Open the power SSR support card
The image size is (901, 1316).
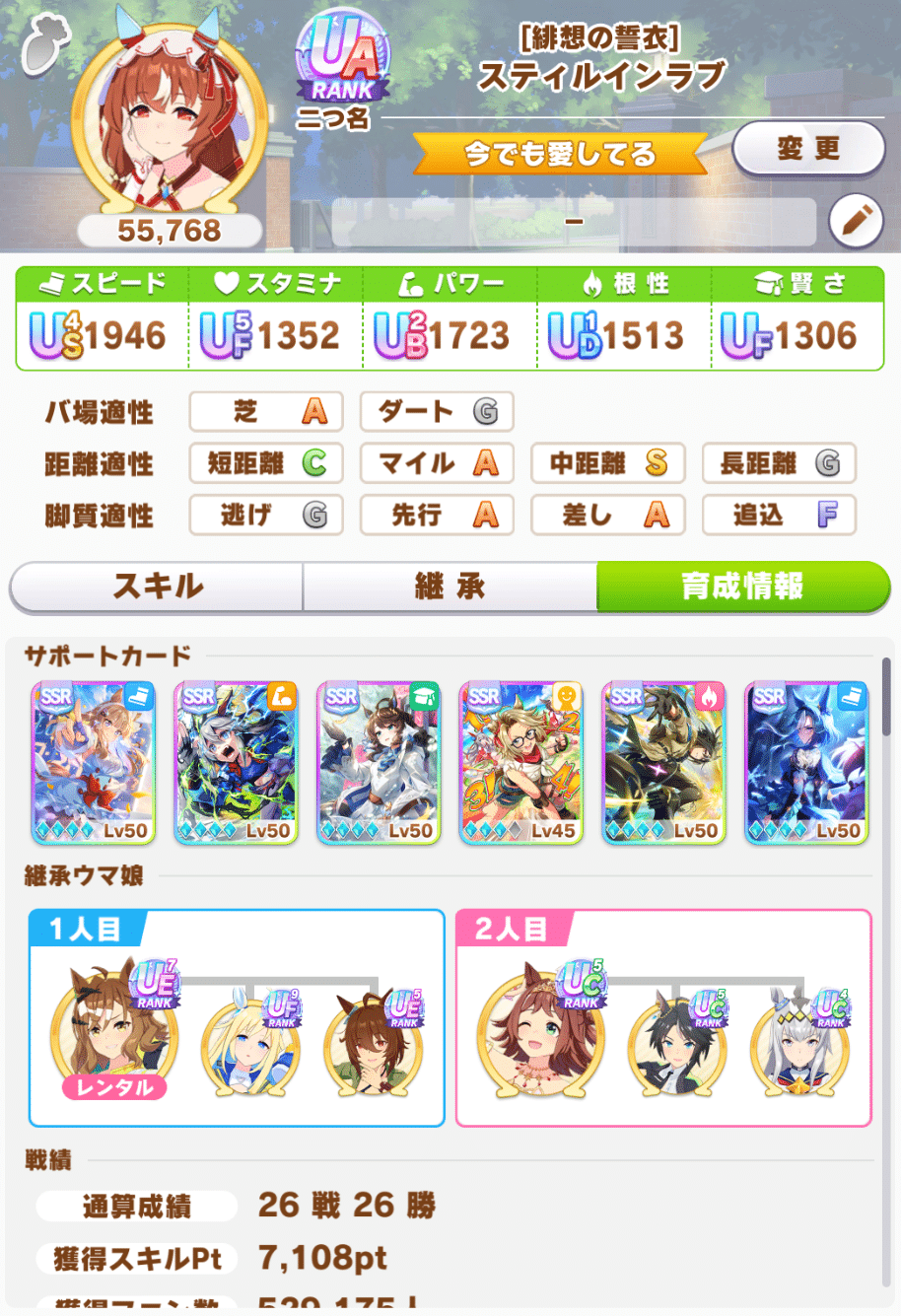236,762
